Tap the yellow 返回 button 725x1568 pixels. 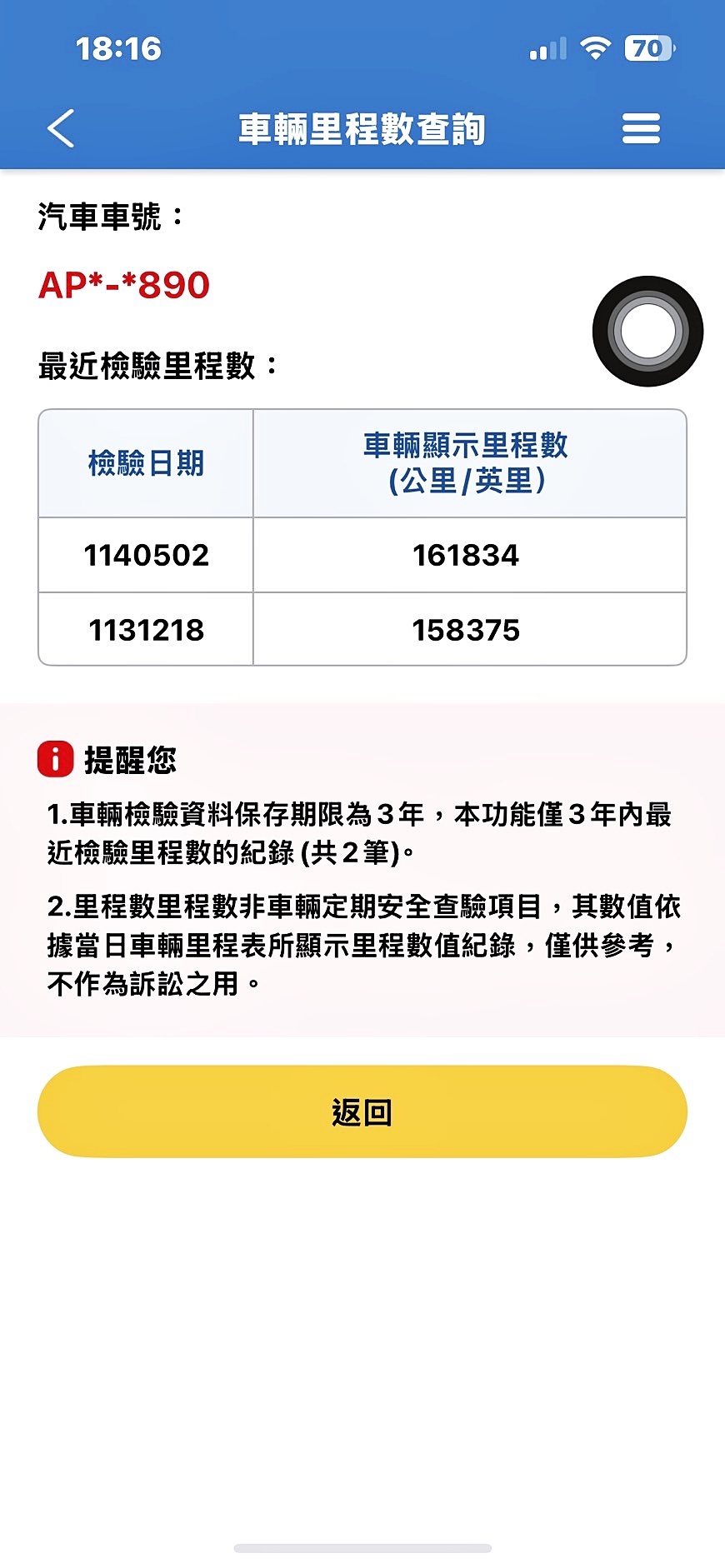click(362, 1111)
